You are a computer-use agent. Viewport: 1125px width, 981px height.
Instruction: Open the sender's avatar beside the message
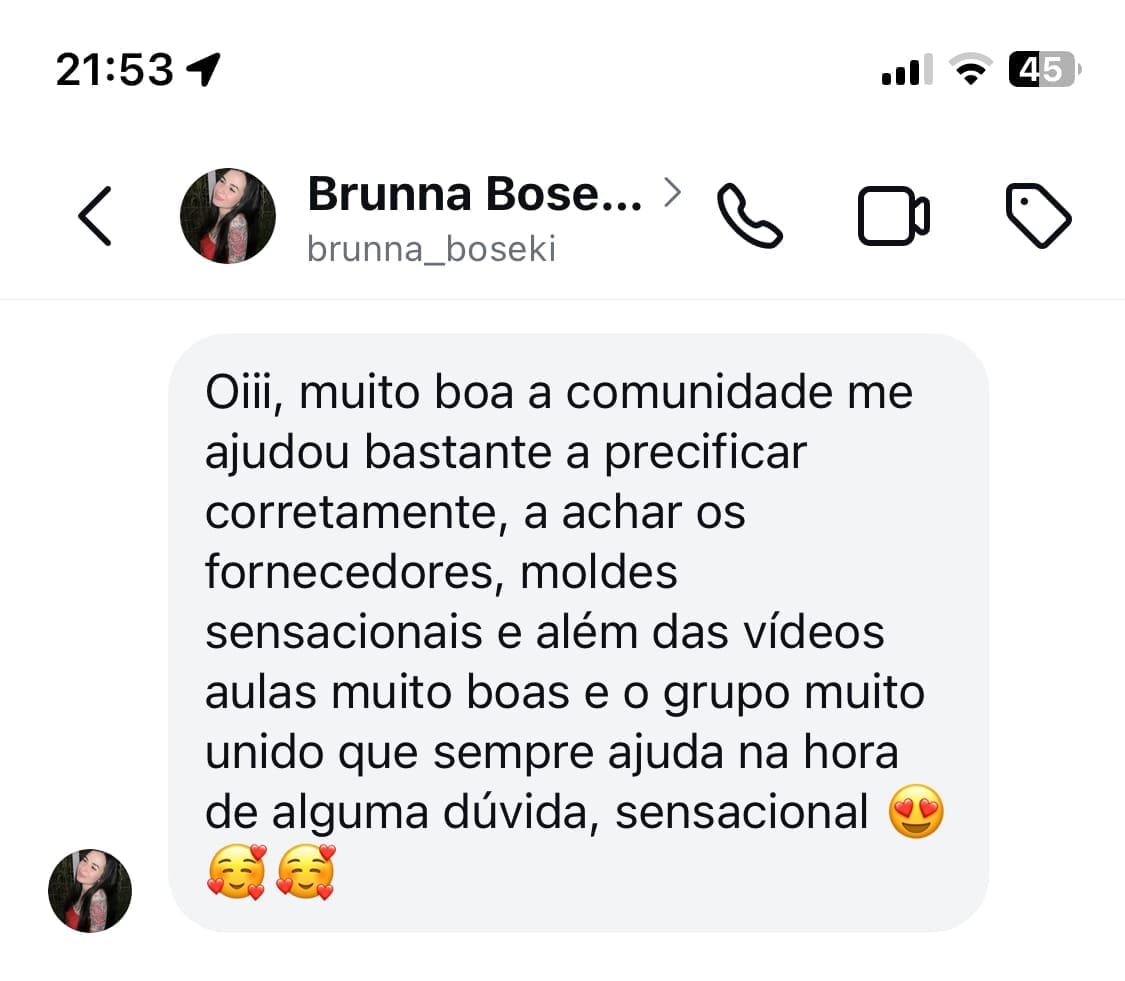[x=90, y=891]
